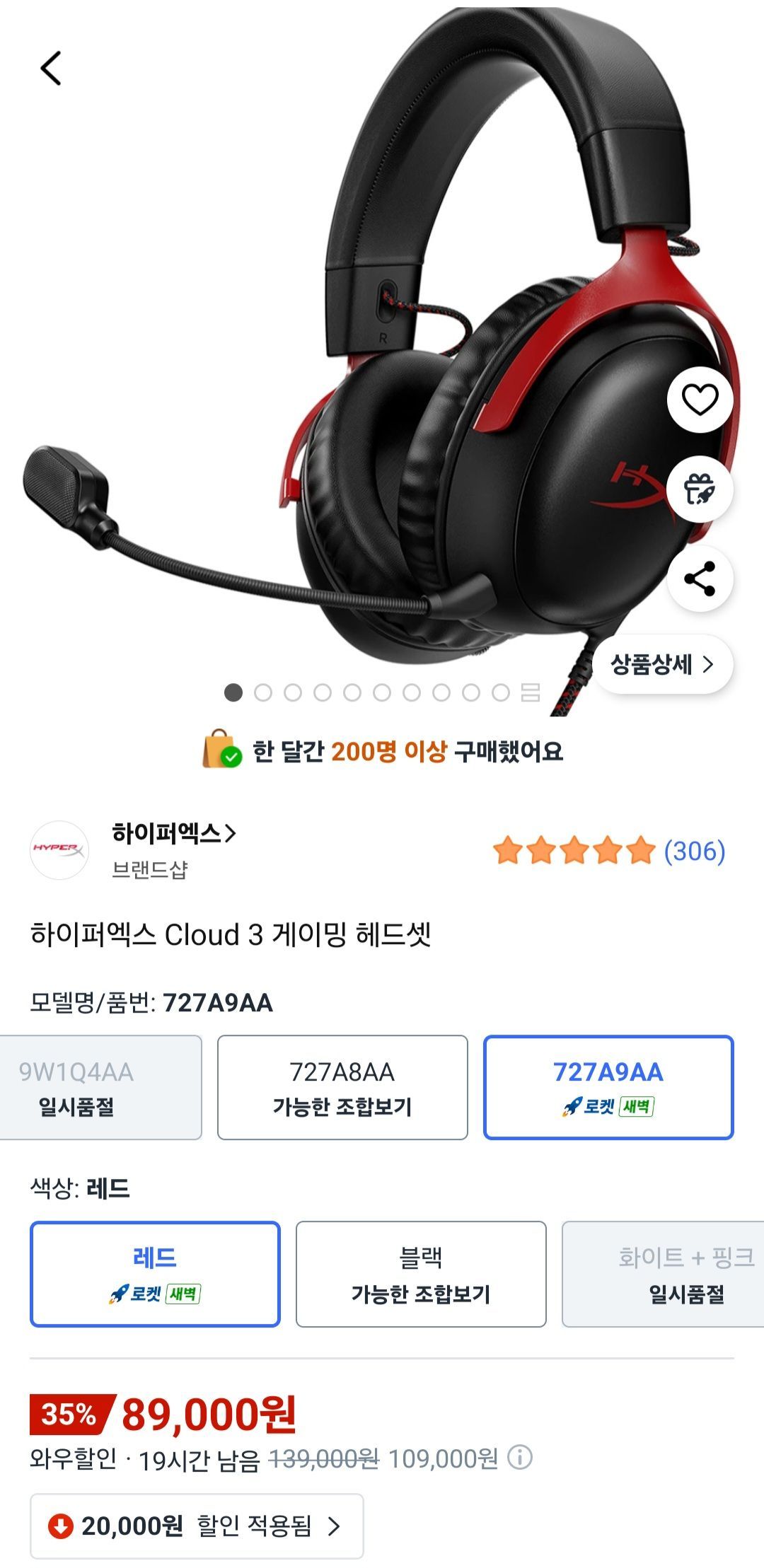Show price info via the info icon
764x1568 pixels.
tap(520, 1458)
